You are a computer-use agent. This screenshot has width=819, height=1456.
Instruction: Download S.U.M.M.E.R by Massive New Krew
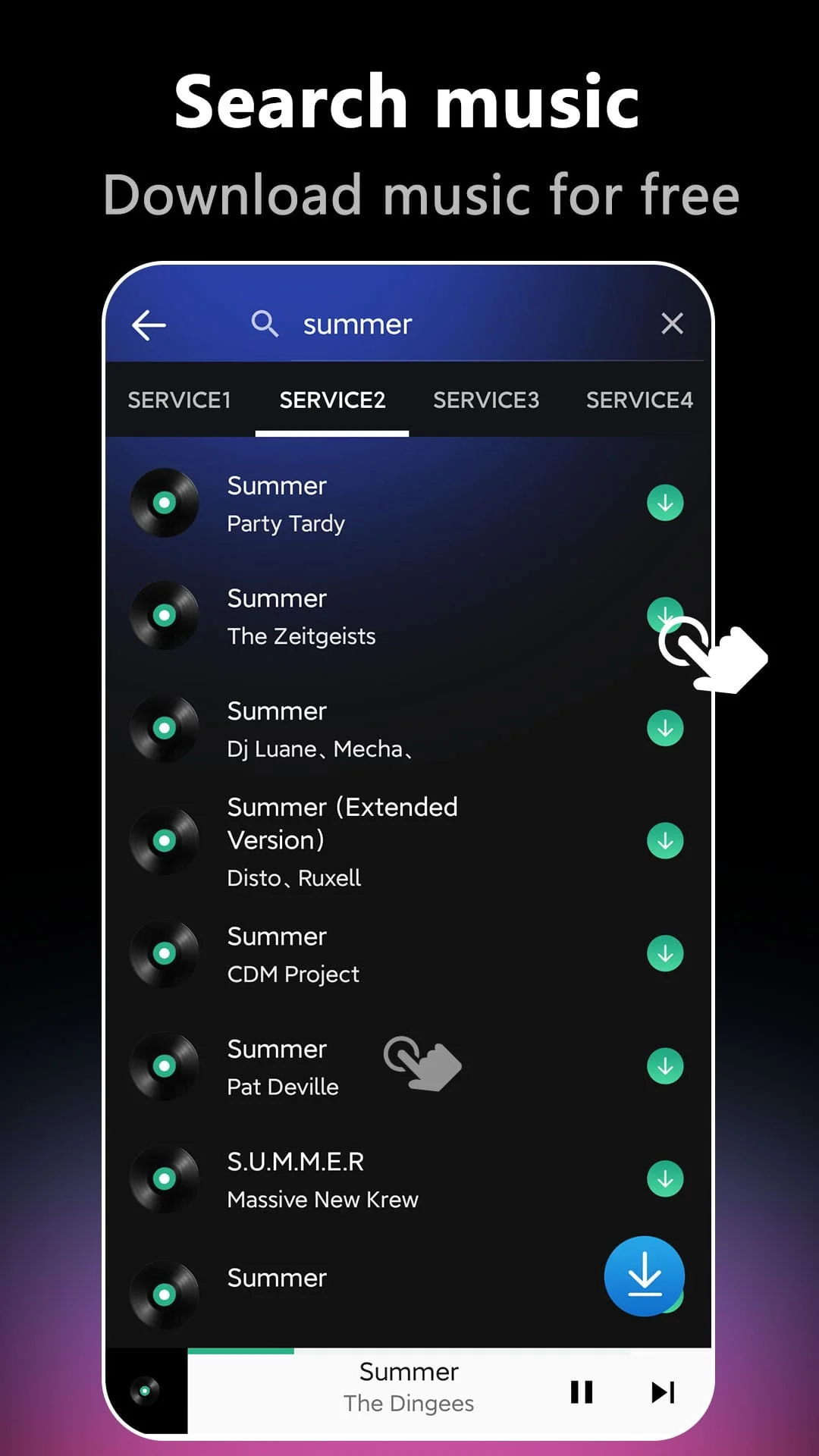click(x=664, y=1178)
